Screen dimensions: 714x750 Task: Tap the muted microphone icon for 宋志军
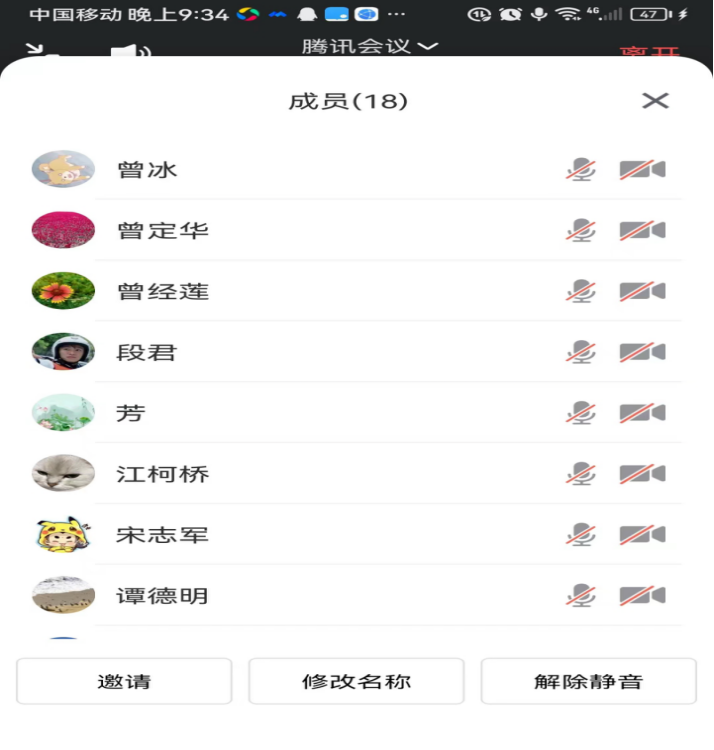tap(580, 535)
